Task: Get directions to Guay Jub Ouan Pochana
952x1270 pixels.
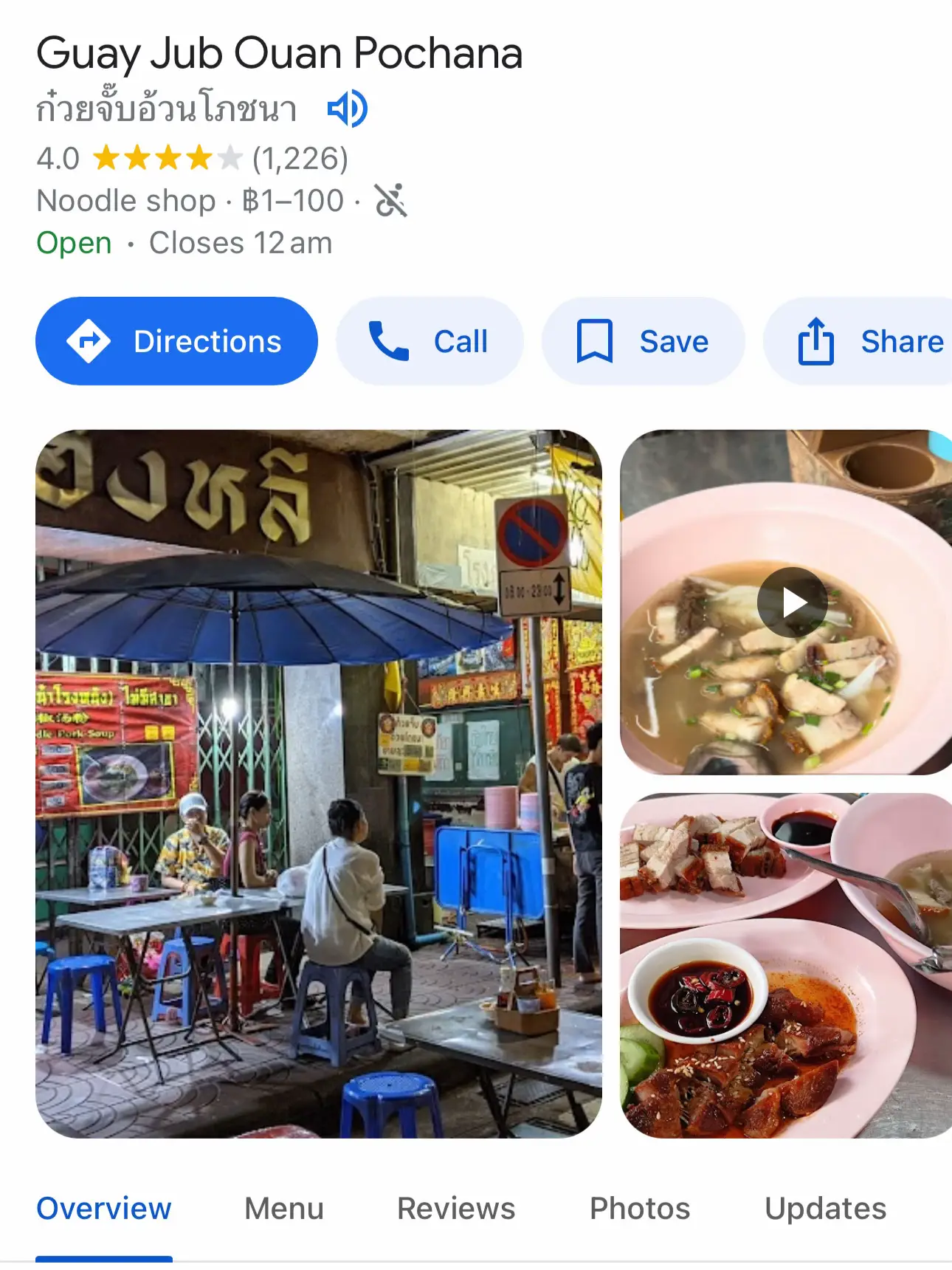Action: coord(176,342)
